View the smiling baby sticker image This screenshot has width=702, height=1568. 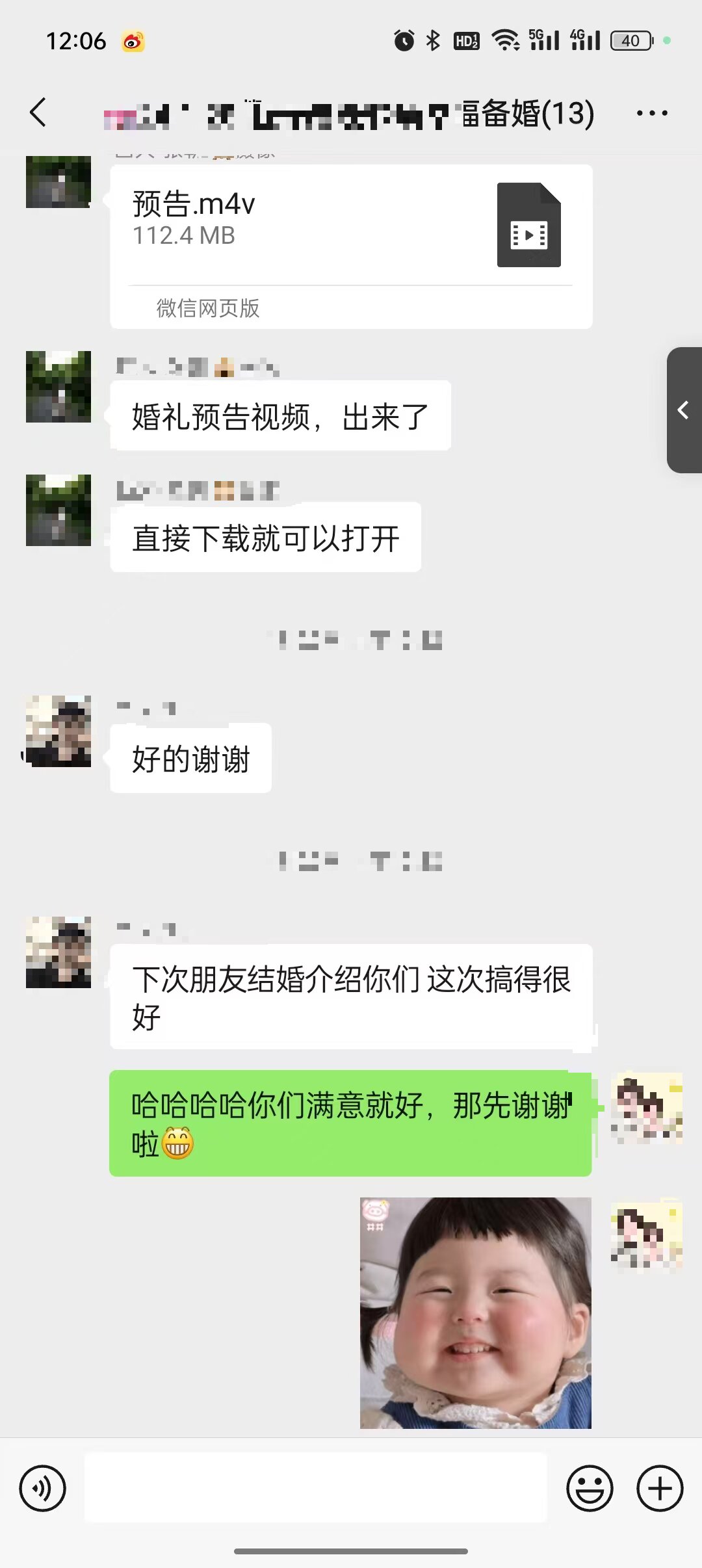(476, 1313)
